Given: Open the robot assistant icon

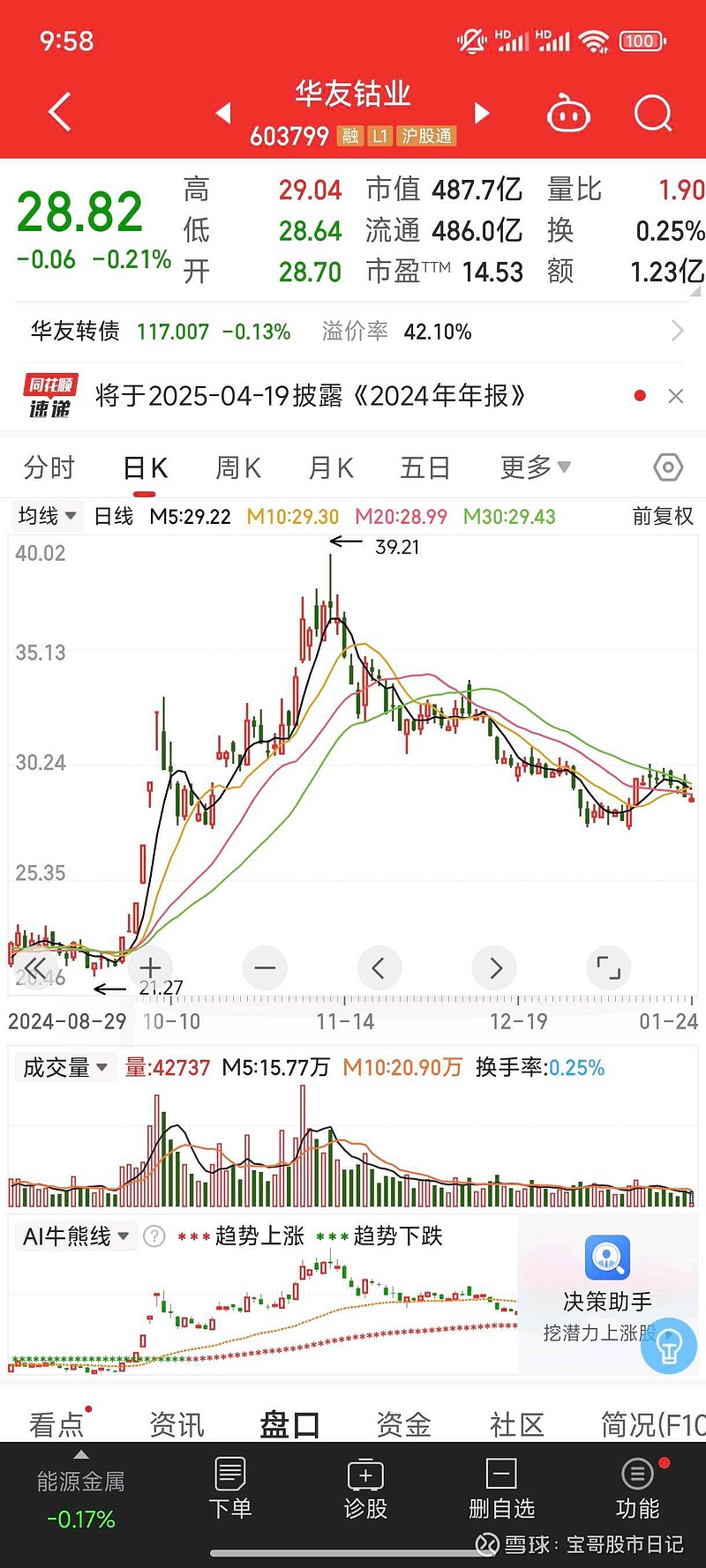Looking at the screenshot, I should click(x=568, y=114).
